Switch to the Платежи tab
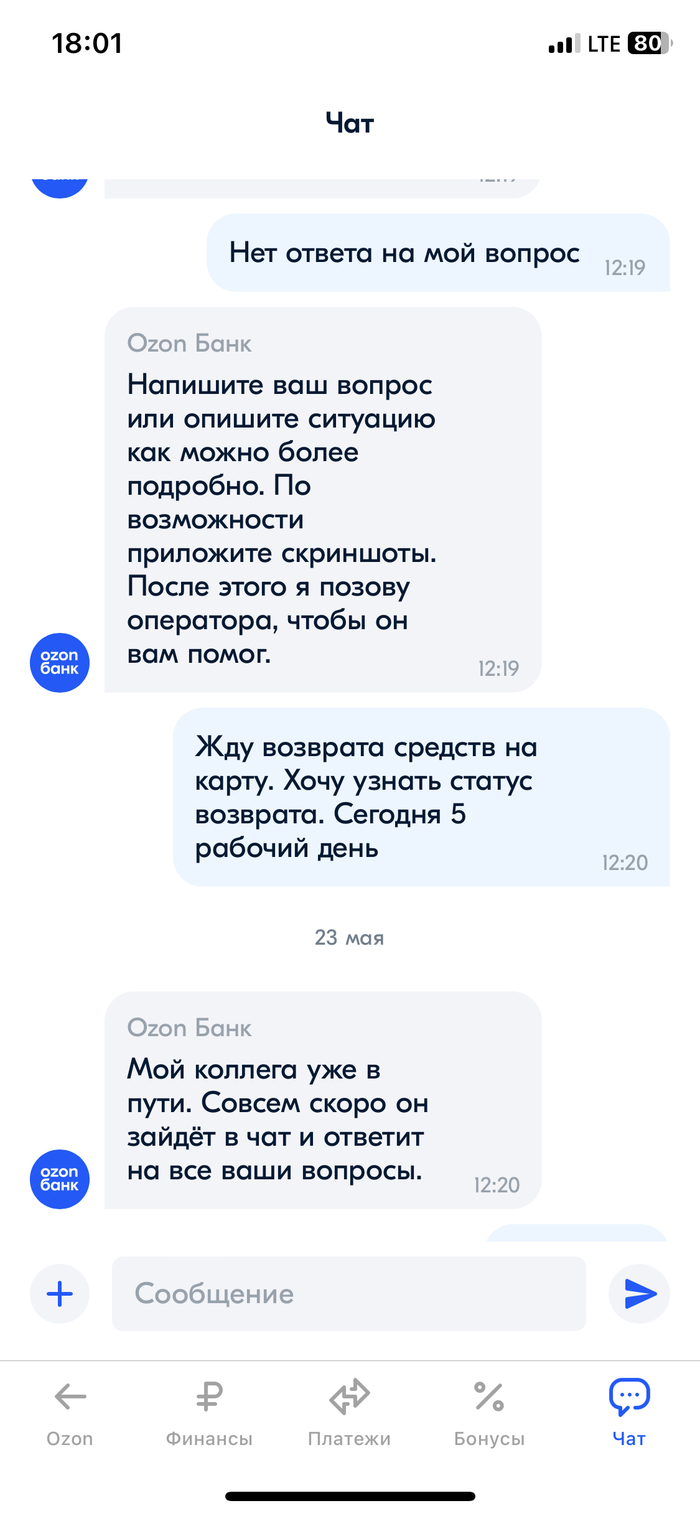Viewport: 700px width, 1516px height. pos(349,1413)
